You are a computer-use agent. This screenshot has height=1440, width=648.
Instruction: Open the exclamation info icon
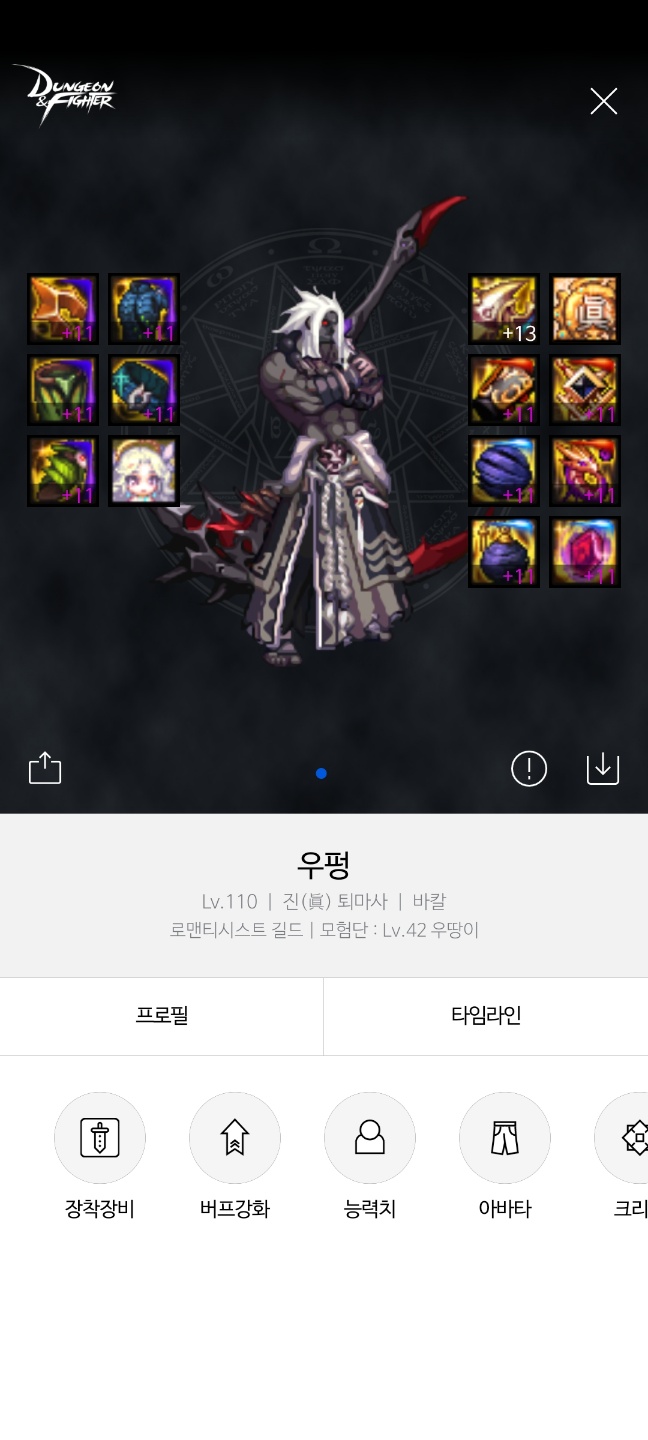(x=529, y=768)
